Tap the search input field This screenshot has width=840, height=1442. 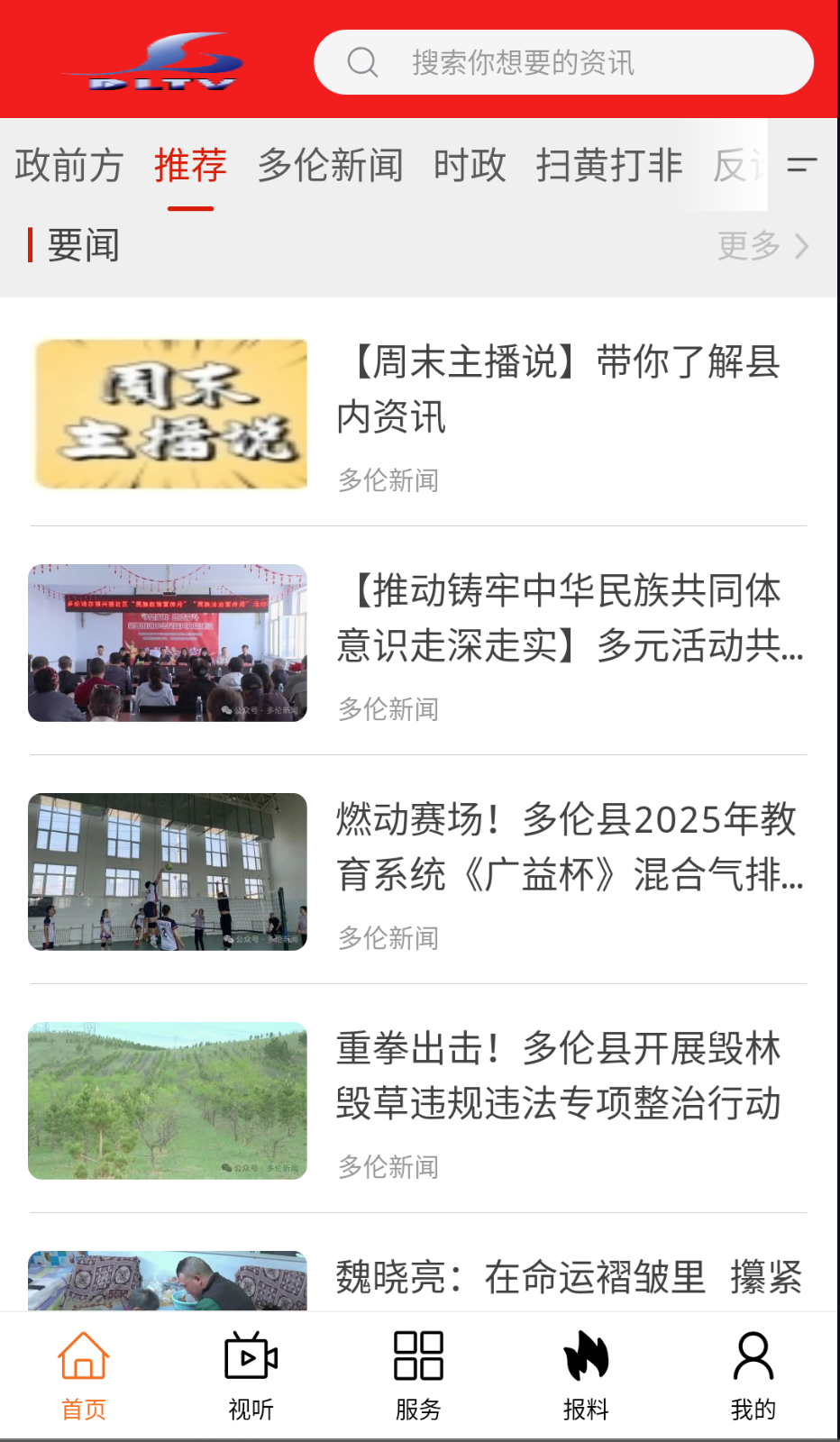click(562, 62)
